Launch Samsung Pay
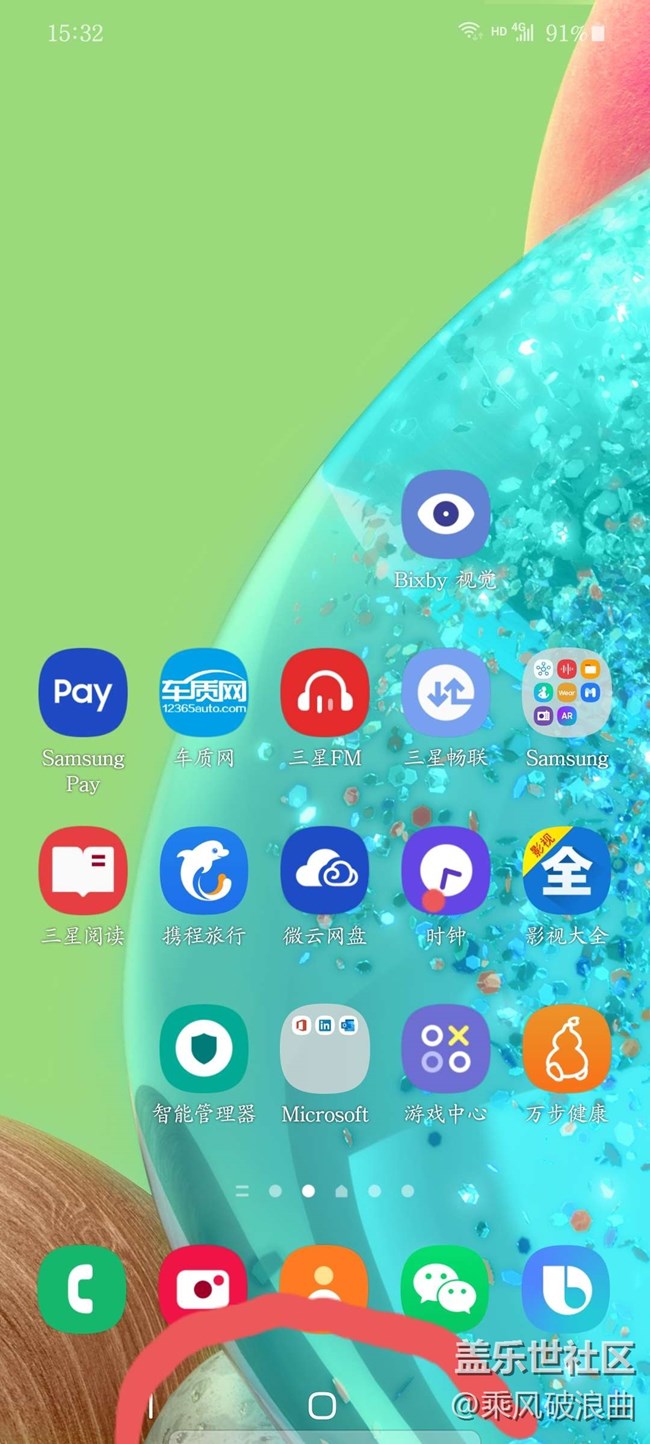The height and width of the screenshot is (1444, 650). pyautogui.click(x=83, y=692)
